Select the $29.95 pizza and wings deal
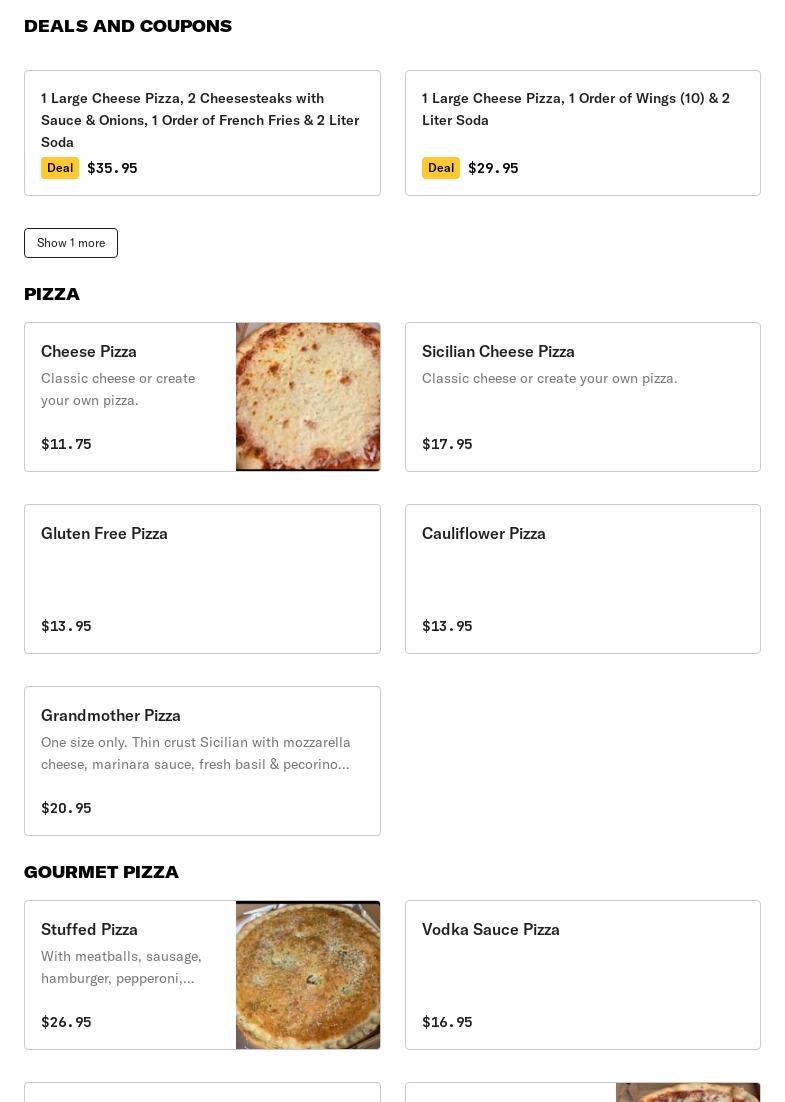 582,133
